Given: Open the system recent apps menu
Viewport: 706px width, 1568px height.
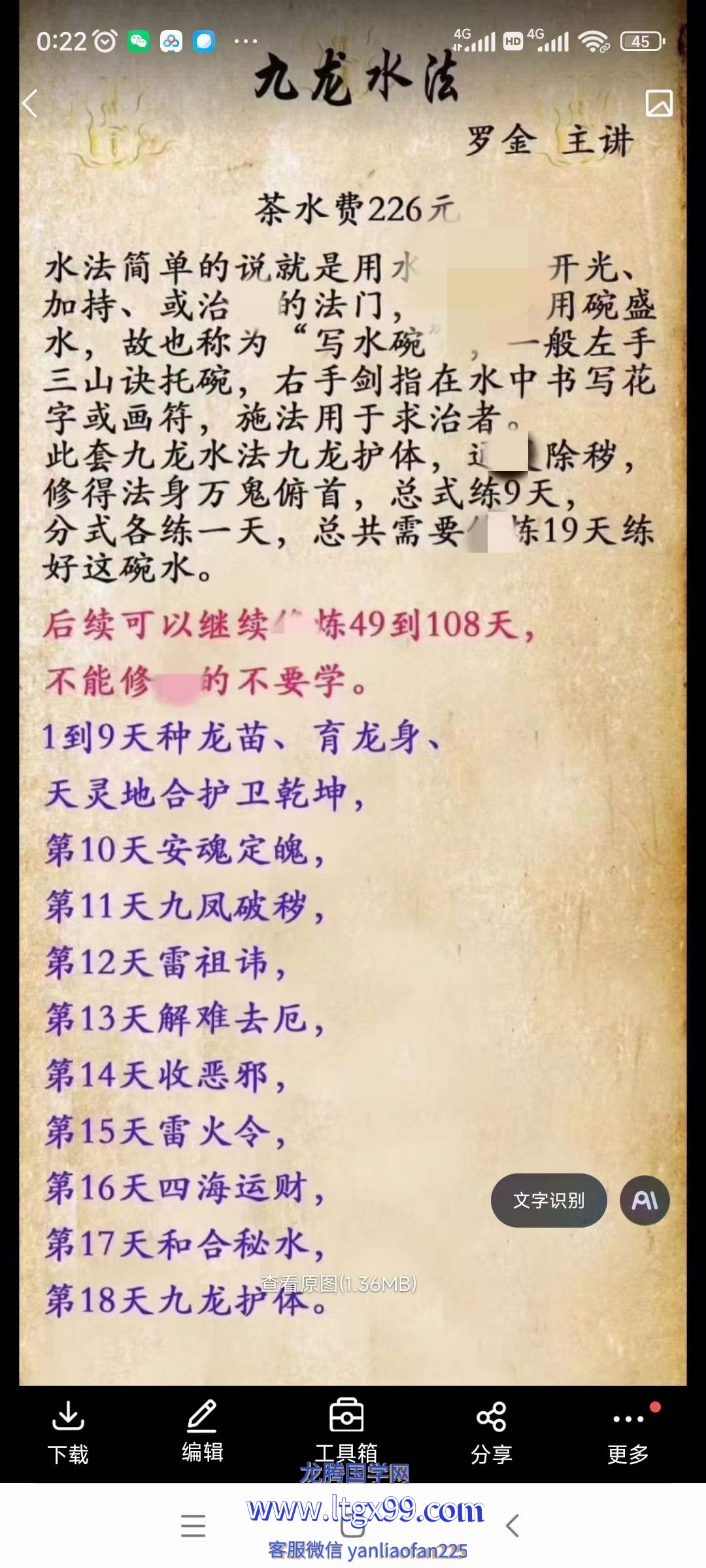Looking at the screenshot, I should click(x=193, y=1526).
